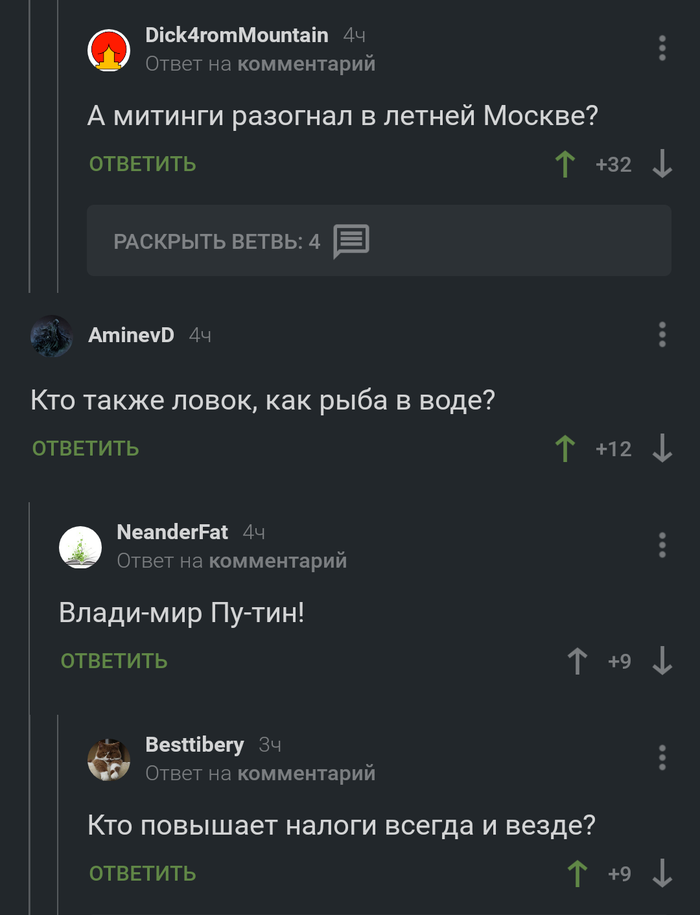Open overflow menu on Besttibery's comment

pos(662,758)
